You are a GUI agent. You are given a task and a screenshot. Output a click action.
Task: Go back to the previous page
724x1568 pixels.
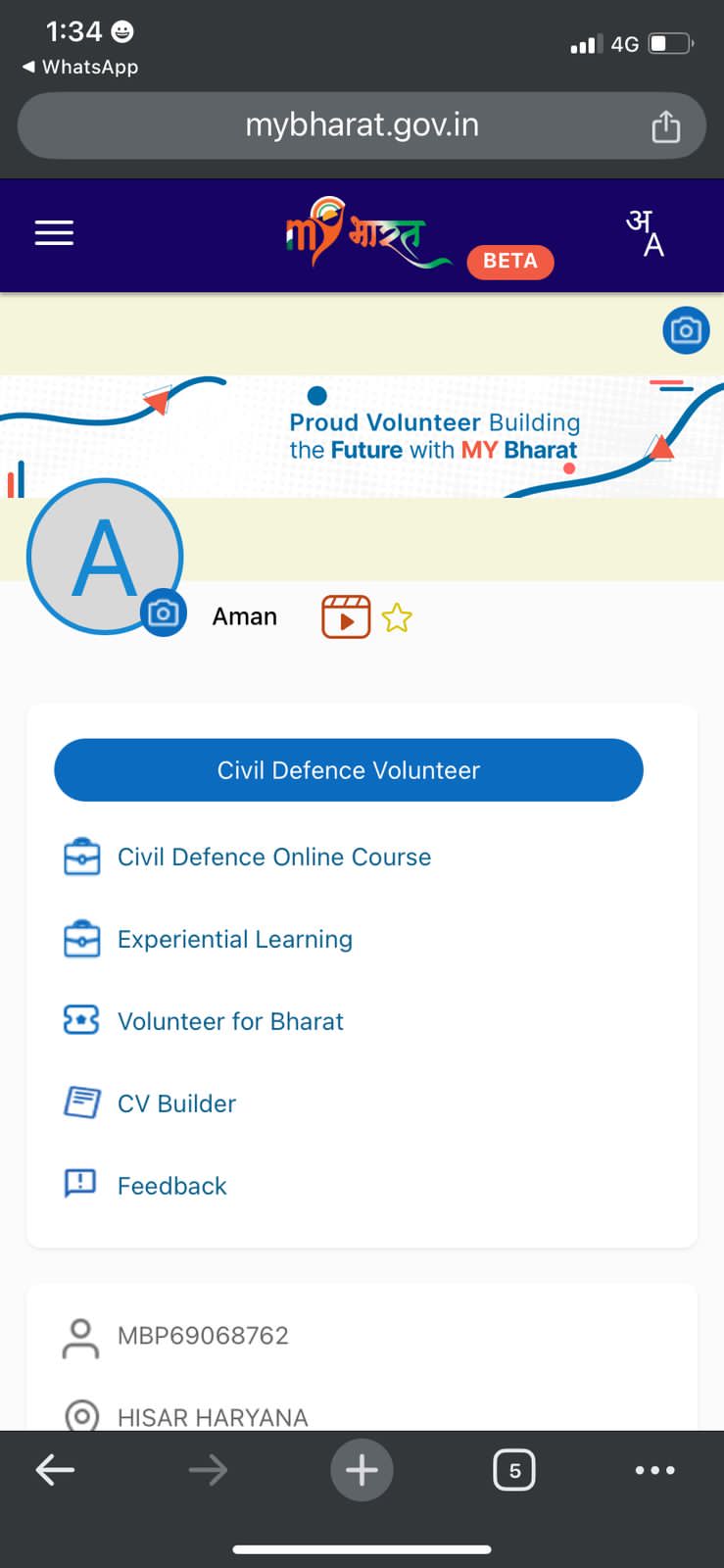tap(55, 1470)
